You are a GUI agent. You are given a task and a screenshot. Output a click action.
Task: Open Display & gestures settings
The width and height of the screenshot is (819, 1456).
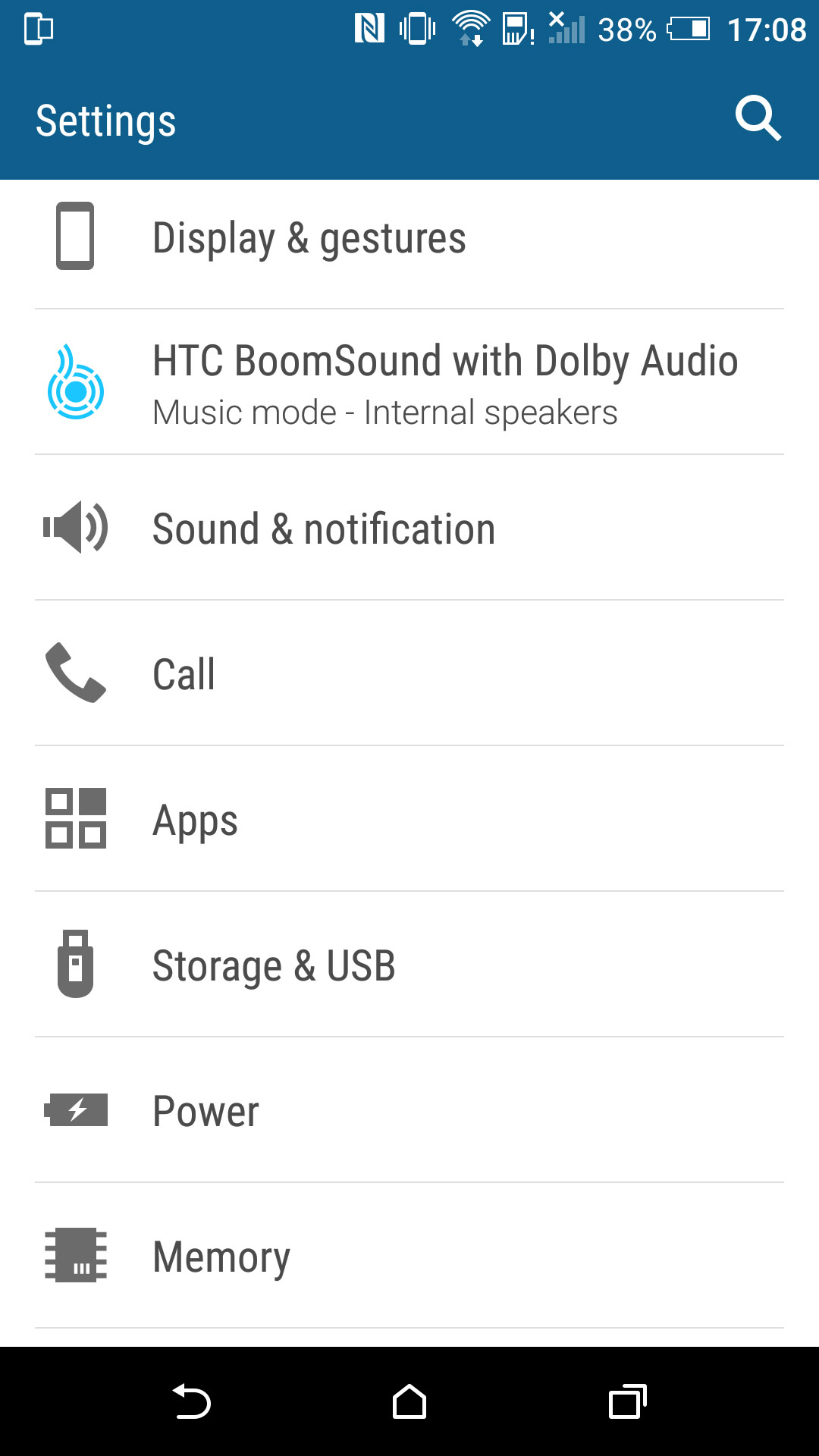click(x=409, y=238)
